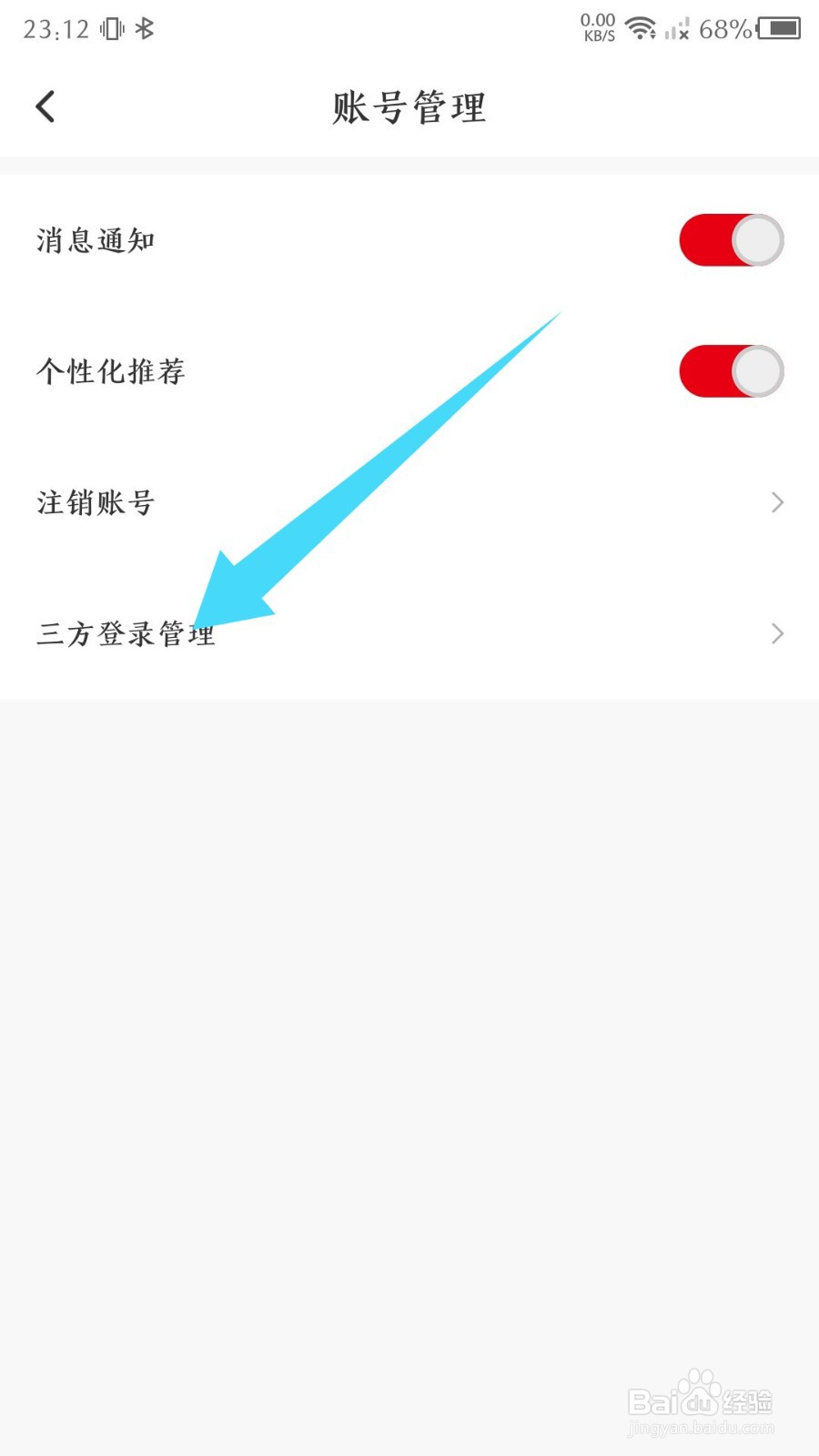
Task: Turn off 个性化推荐 recommendations
Action: (x=731, y=370)
